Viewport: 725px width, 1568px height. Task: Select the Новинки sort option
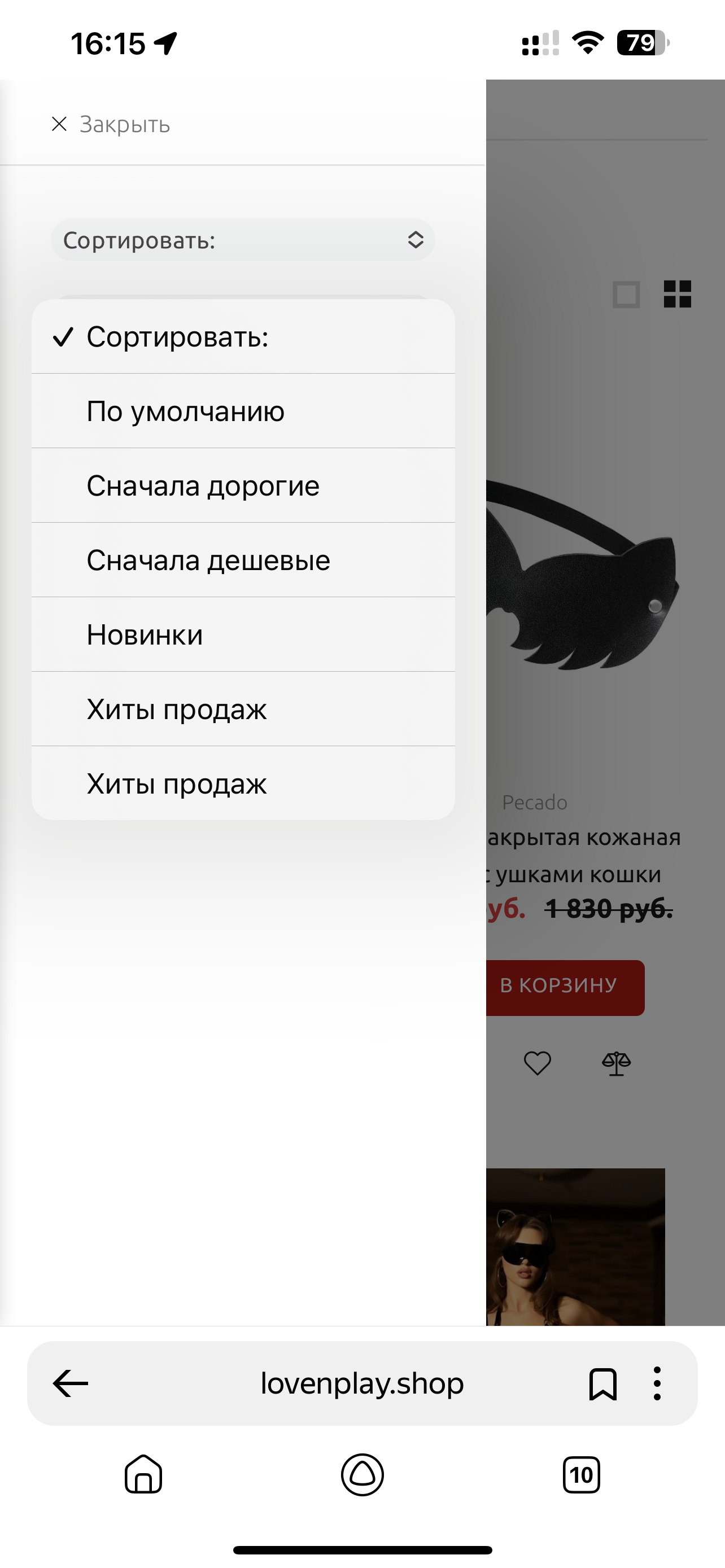[x=243, y=635]
